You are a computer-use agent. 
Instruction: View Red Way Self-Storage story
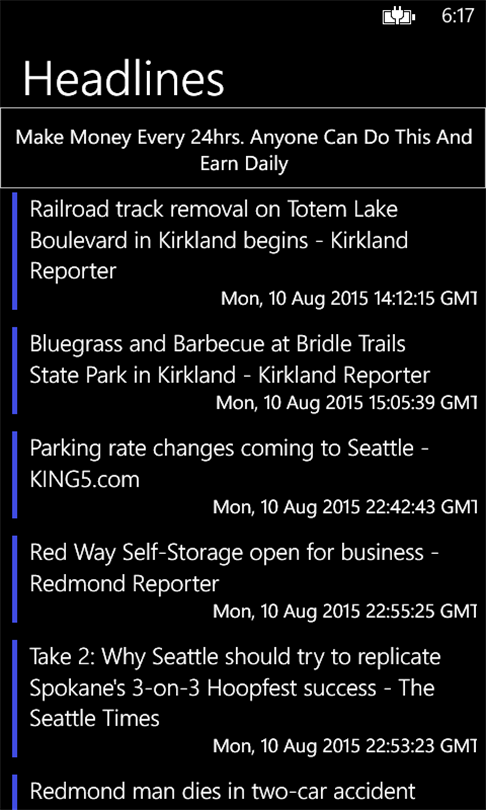coord(243,579)
